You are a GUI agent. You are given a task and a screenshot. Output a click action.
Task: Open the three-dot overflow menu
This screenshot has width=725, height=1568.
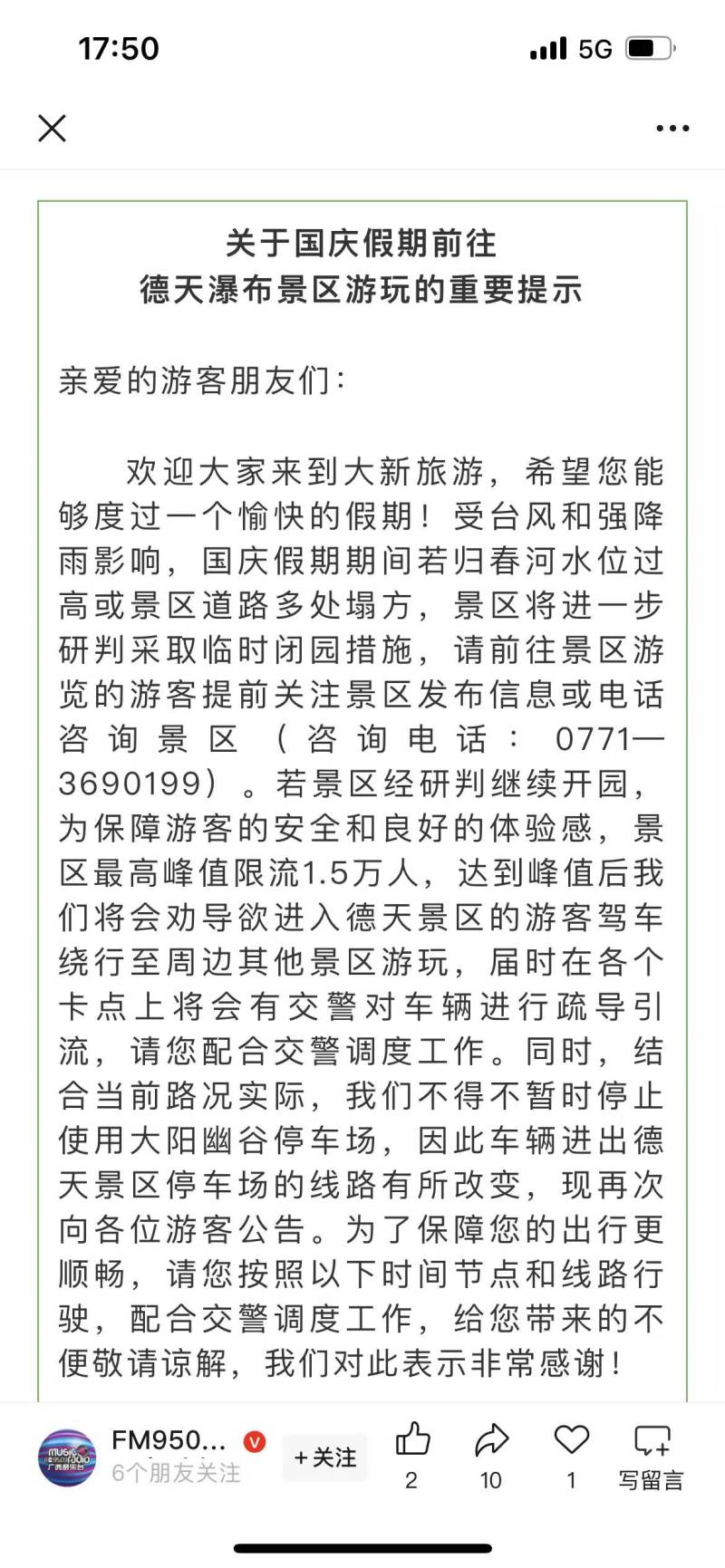pos(672,129)
